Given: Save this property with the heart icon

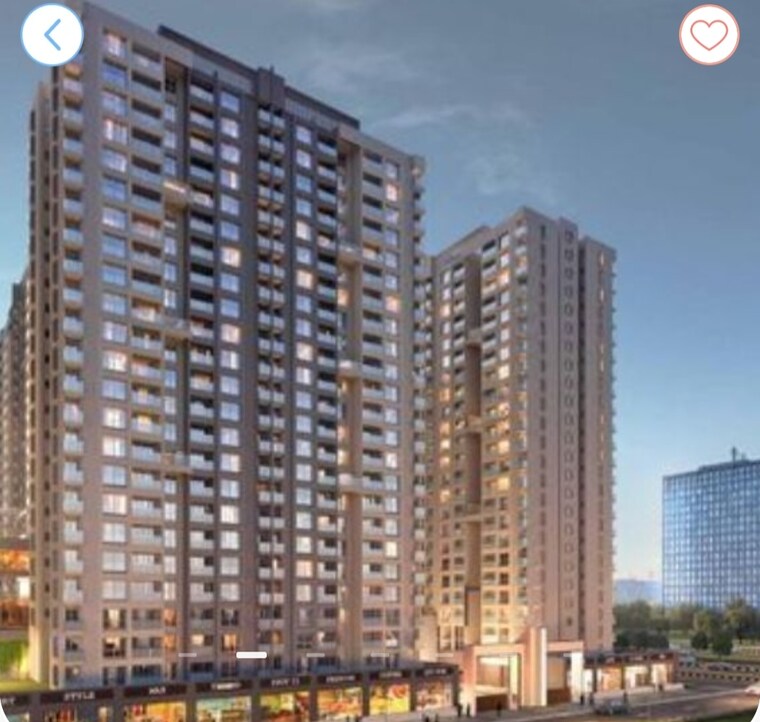Looking at the screenshot, I should (709, 36).
